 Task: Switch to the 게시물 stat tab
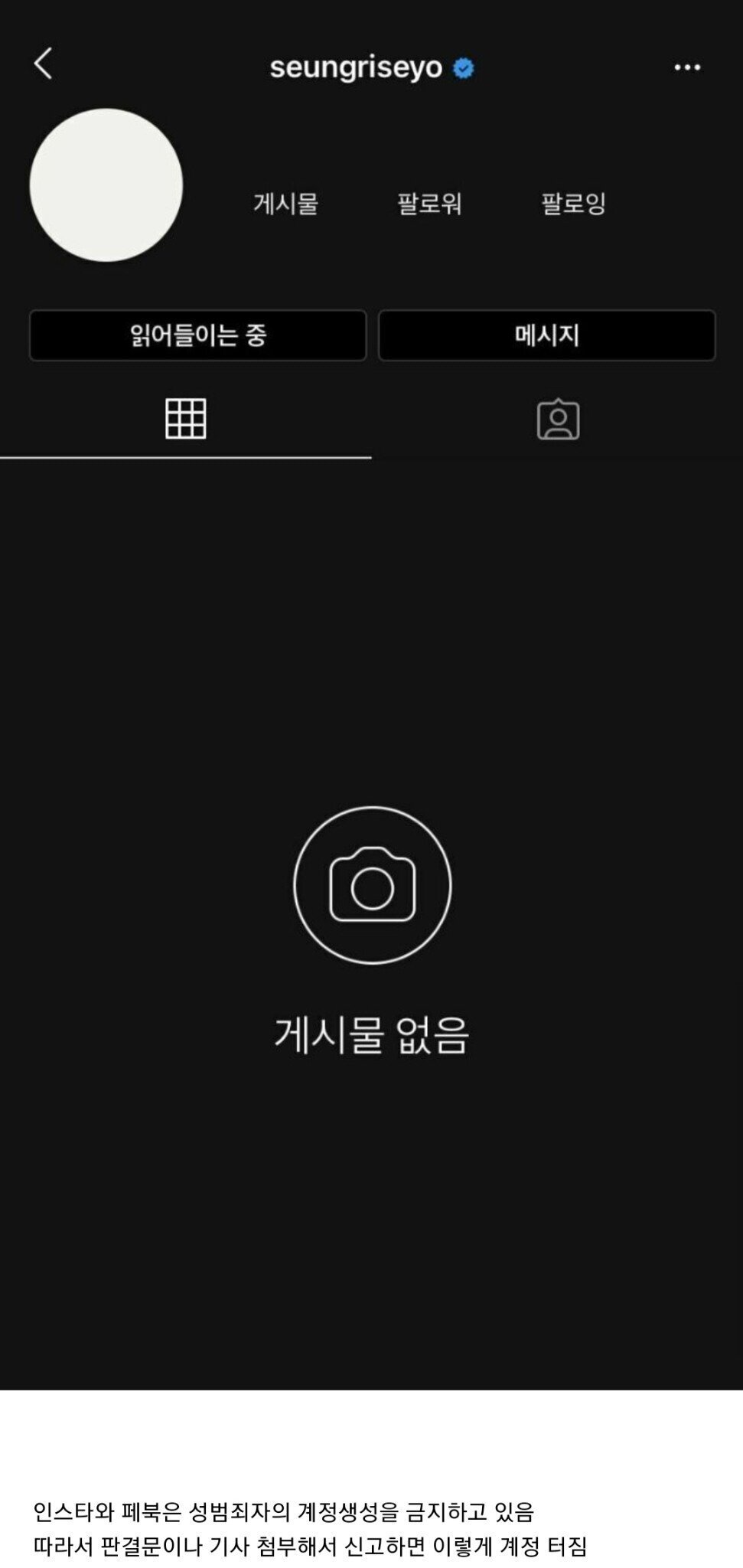coord(287,205)
